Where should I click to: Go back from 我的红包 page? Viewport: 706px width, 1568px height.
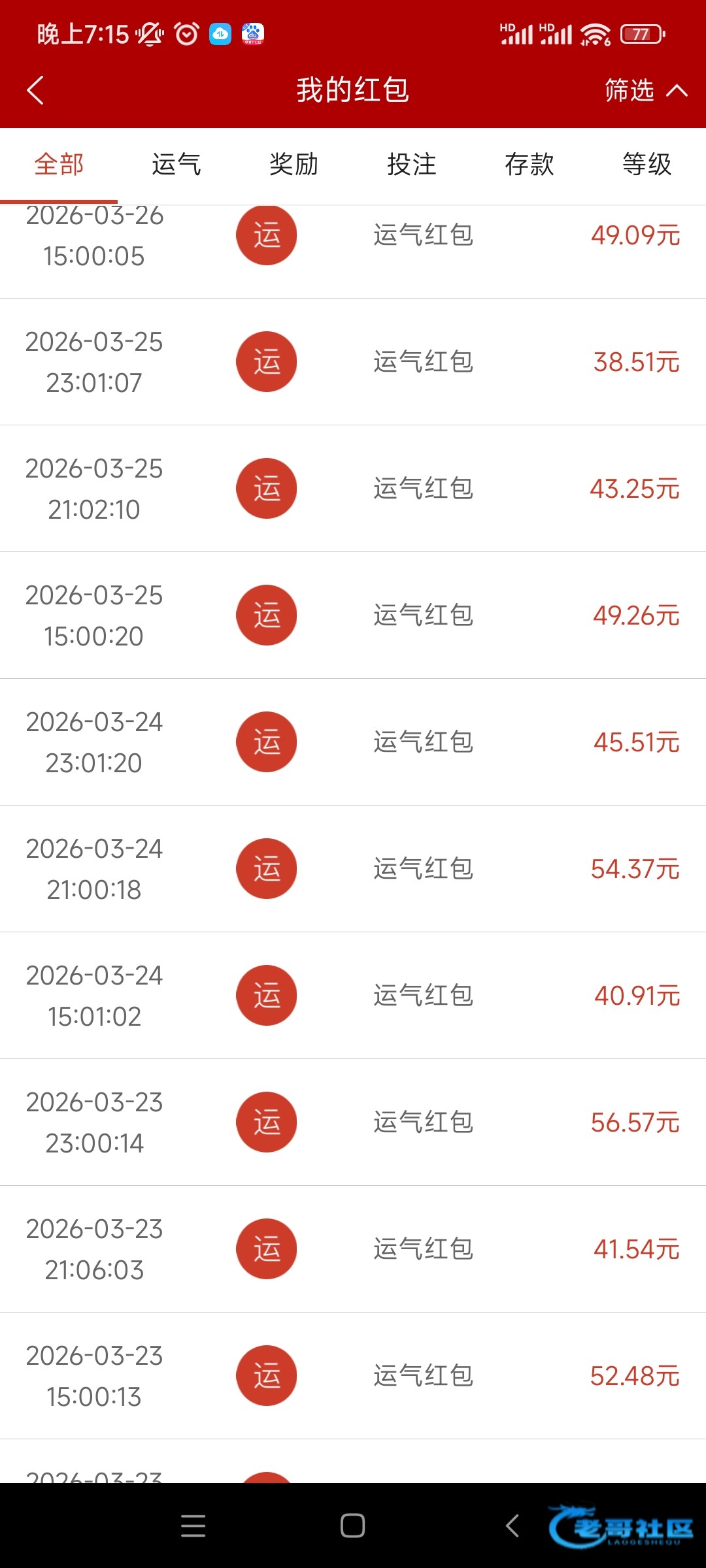[x=36, y=90]
